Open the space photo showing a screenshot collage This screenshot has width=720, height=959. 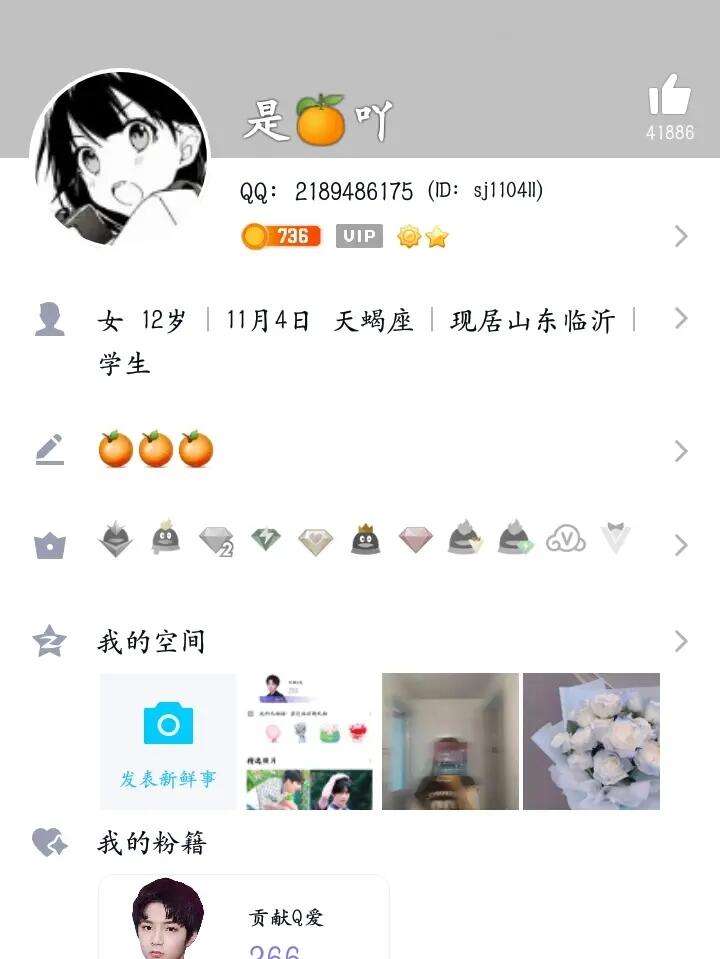[x=309, y=741]
